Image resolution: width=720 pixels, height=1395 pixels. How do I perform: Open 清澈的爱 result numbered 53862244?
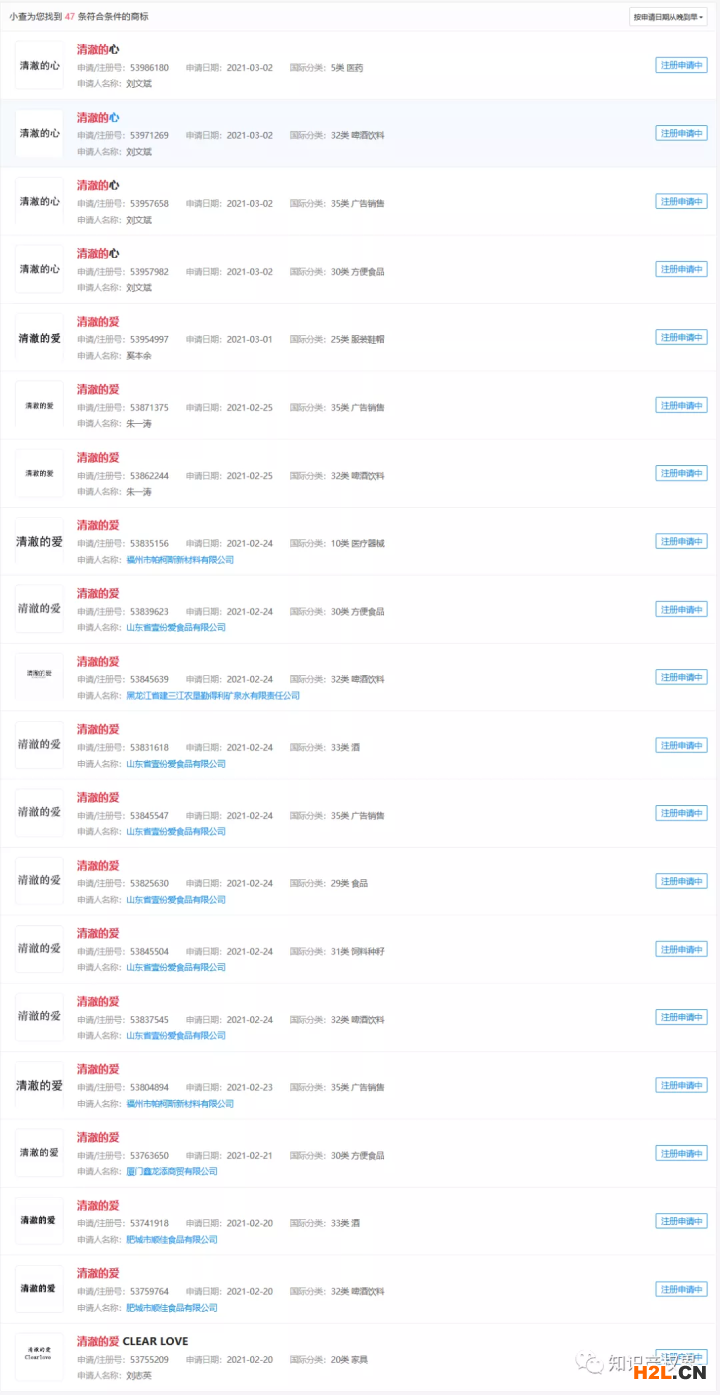(x=360, y=473)
